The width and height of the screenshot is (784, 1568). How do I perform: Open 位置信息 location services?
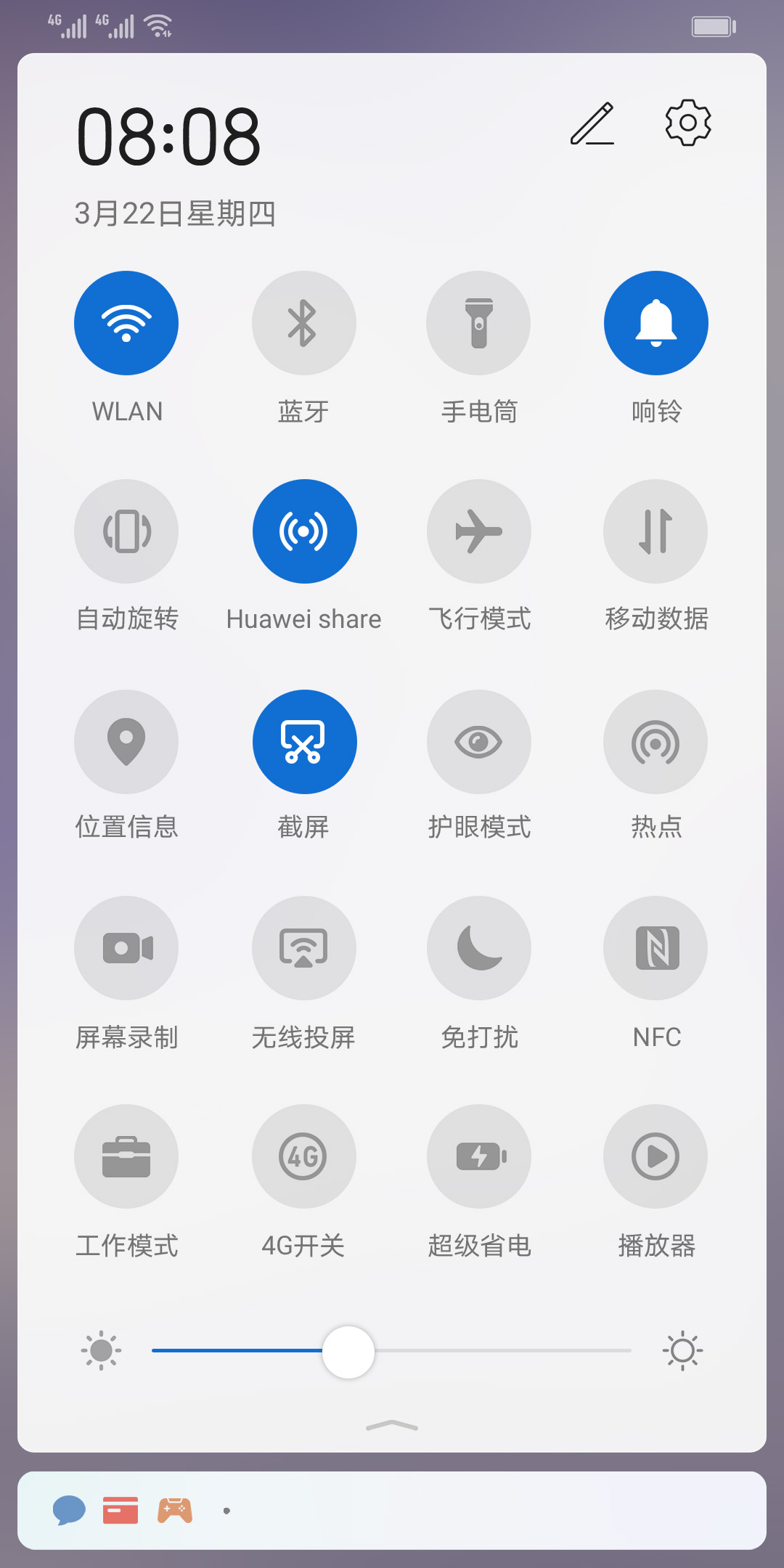pos(126,740)
